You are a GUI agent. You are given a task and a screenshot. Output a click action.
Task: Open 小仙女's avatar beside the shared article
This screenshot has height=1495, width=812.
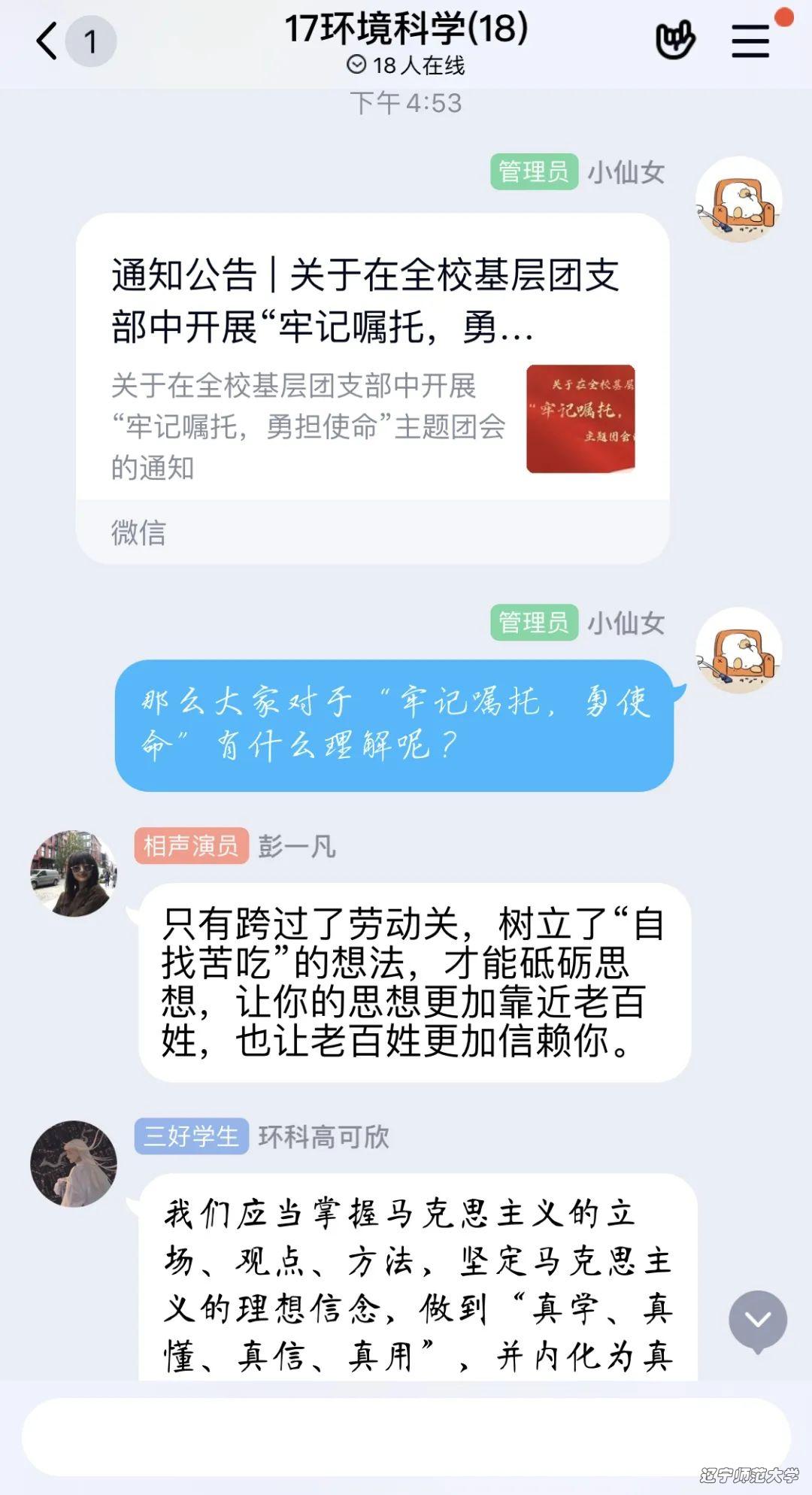pyautogui.click(x=738, y=200)
